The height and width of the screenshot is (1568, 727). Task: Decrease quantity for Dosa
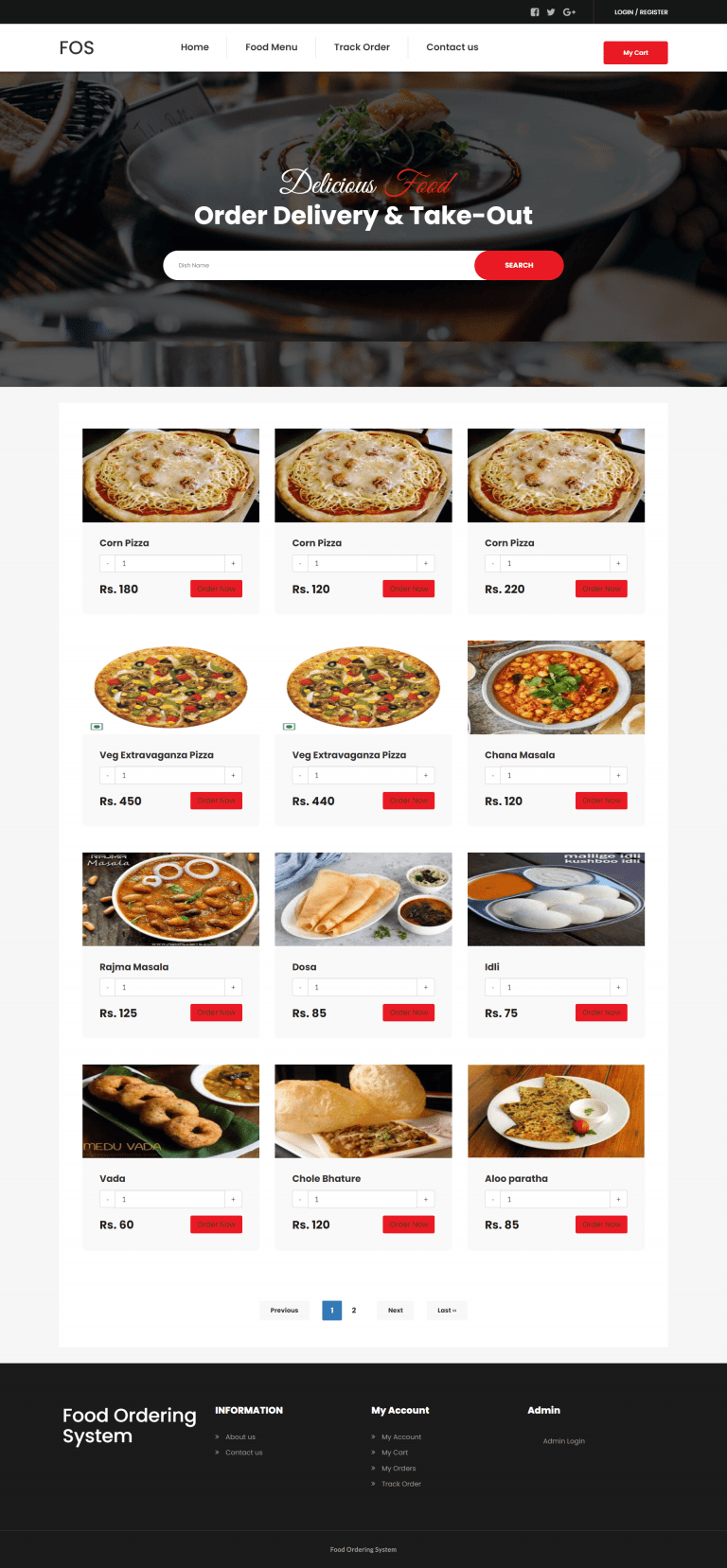tap(300, 987)
